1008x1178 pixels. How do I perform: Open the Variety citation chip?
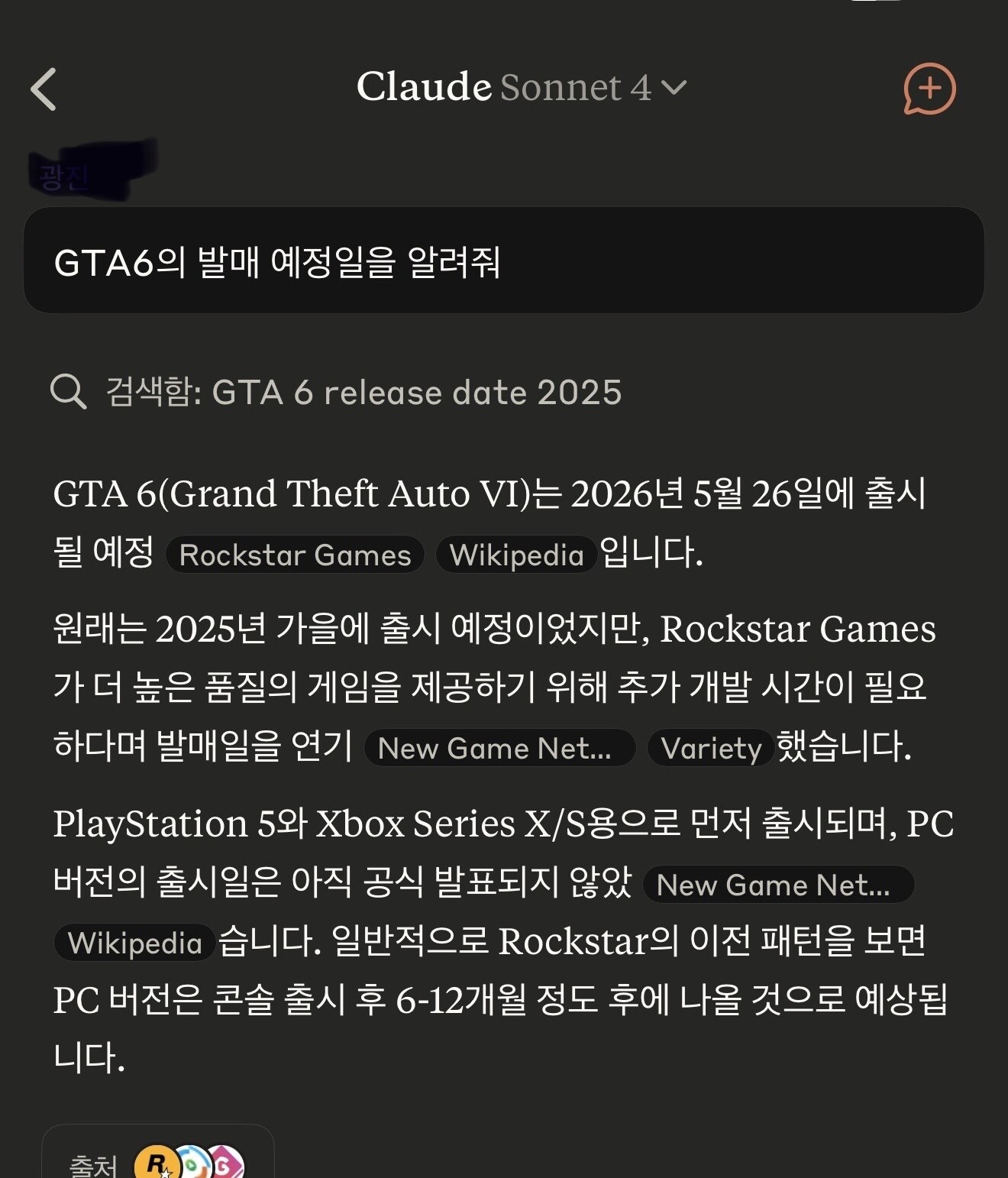pos(711,748)
